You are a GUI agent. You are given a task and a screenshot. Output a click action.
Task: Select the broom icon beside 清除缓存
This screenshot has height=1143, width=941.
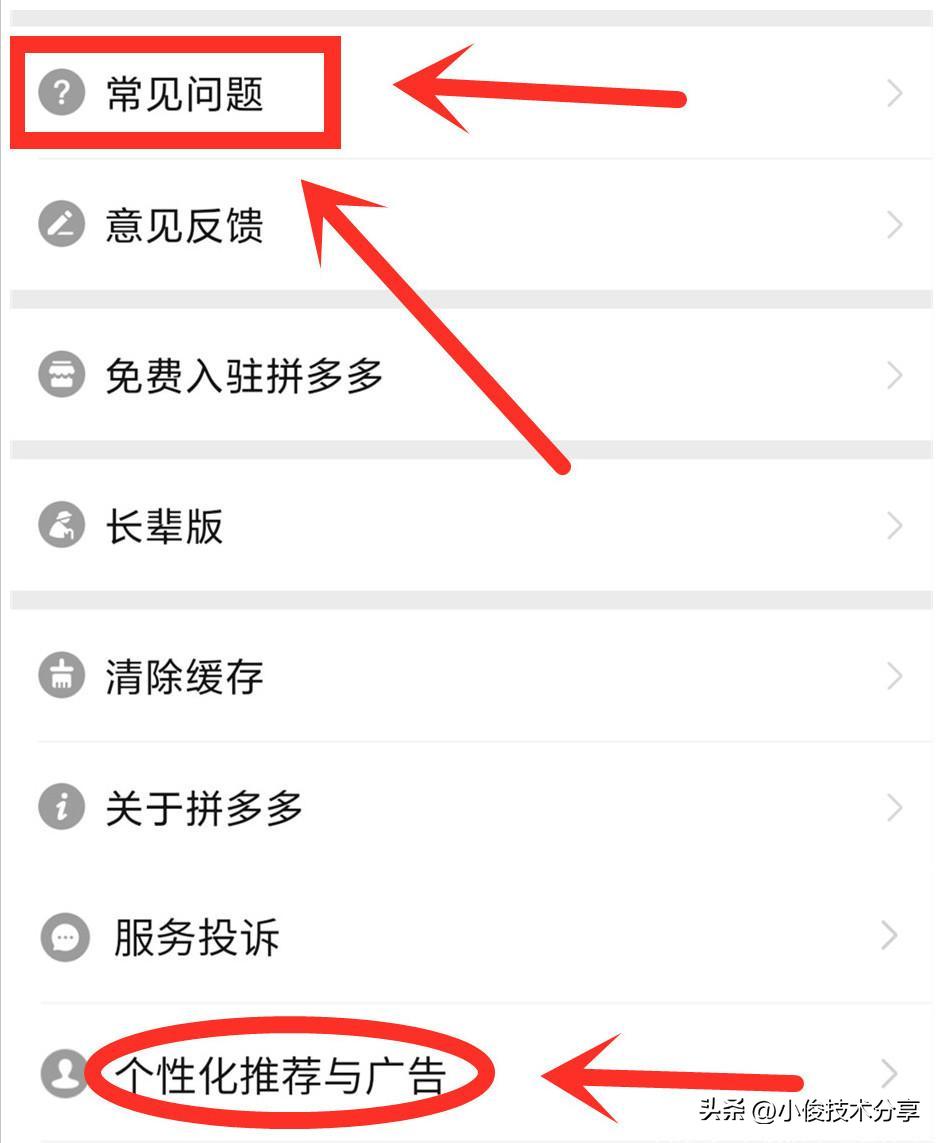[x=61, y=676]
